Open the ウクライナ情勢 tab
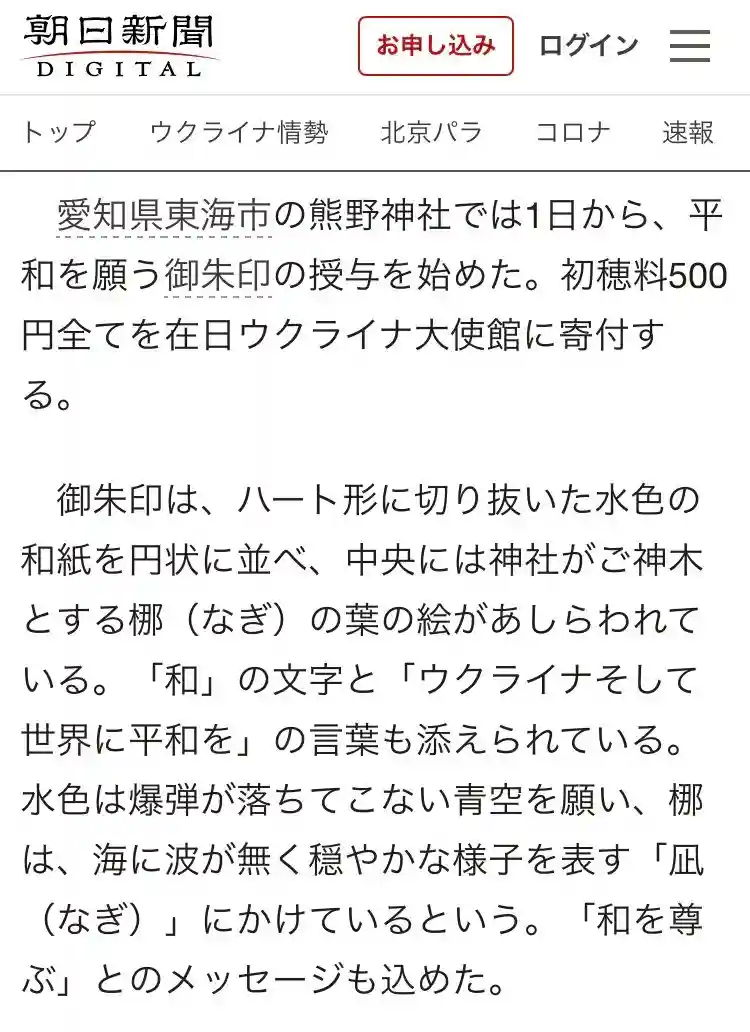 point(238,132)
